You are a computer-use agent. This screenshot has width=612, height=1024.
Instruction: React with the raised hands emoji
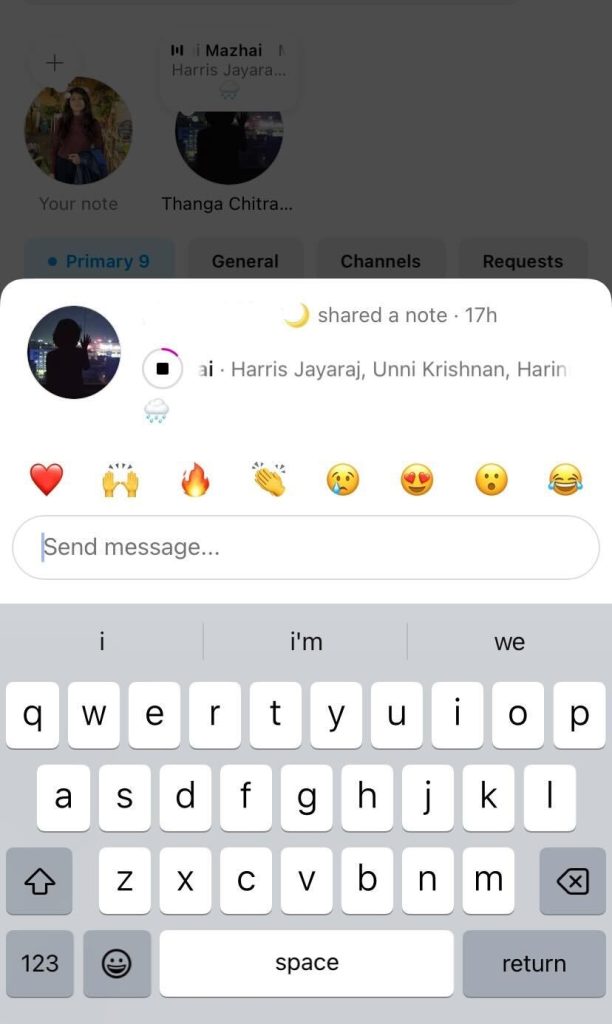(x=120, y=481)
